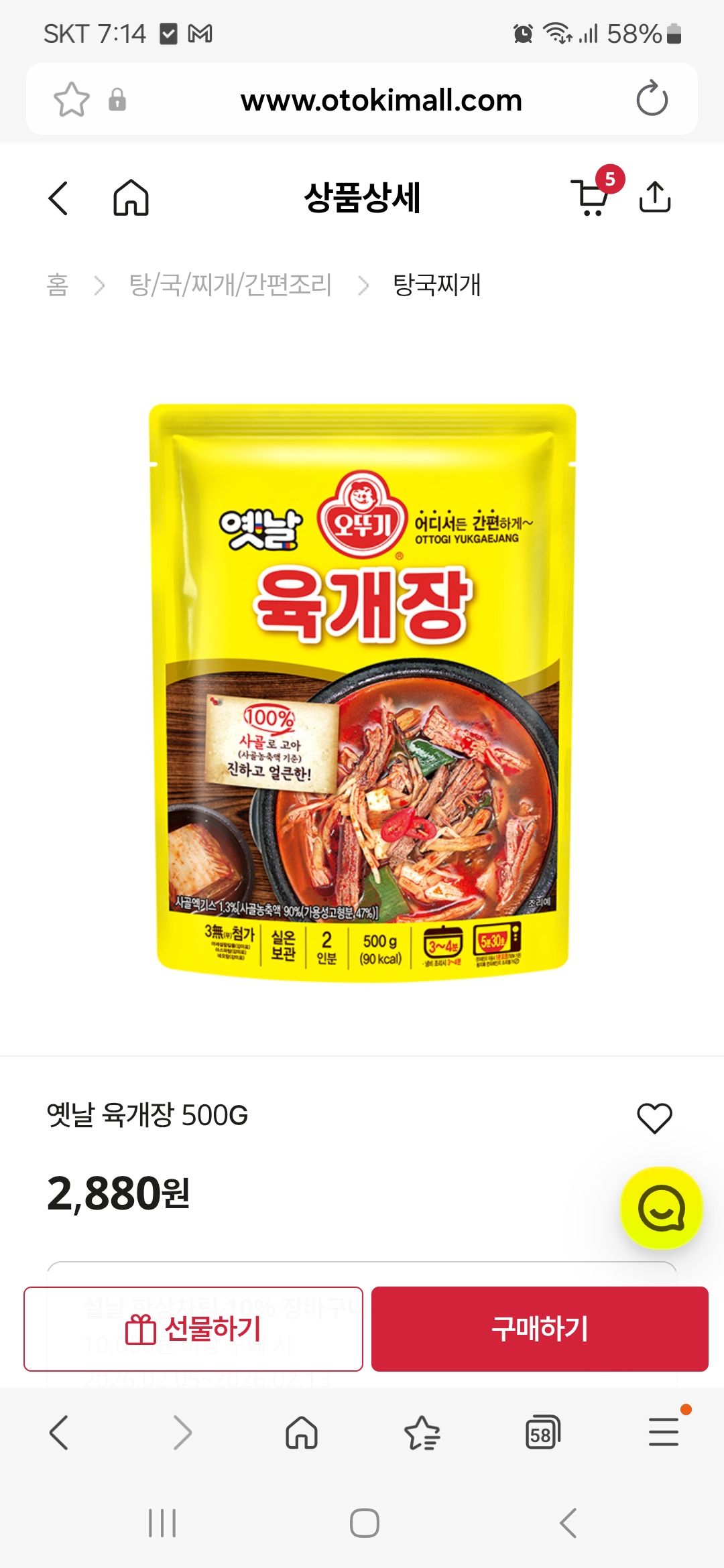Share this product page

pyautogui.click(x=655, y=197)
